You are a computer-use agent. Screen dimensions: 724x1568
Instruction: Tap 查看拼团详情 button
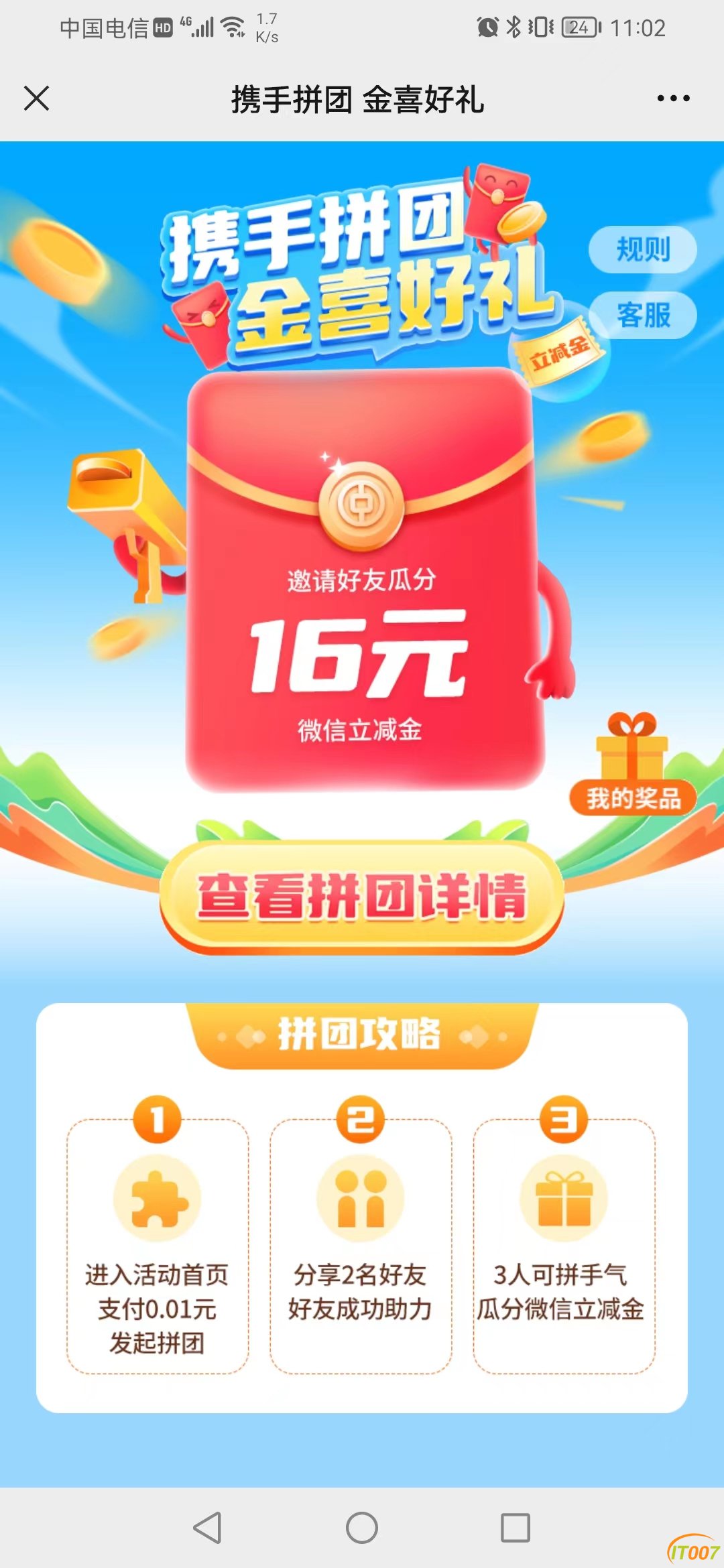(362, 897)
